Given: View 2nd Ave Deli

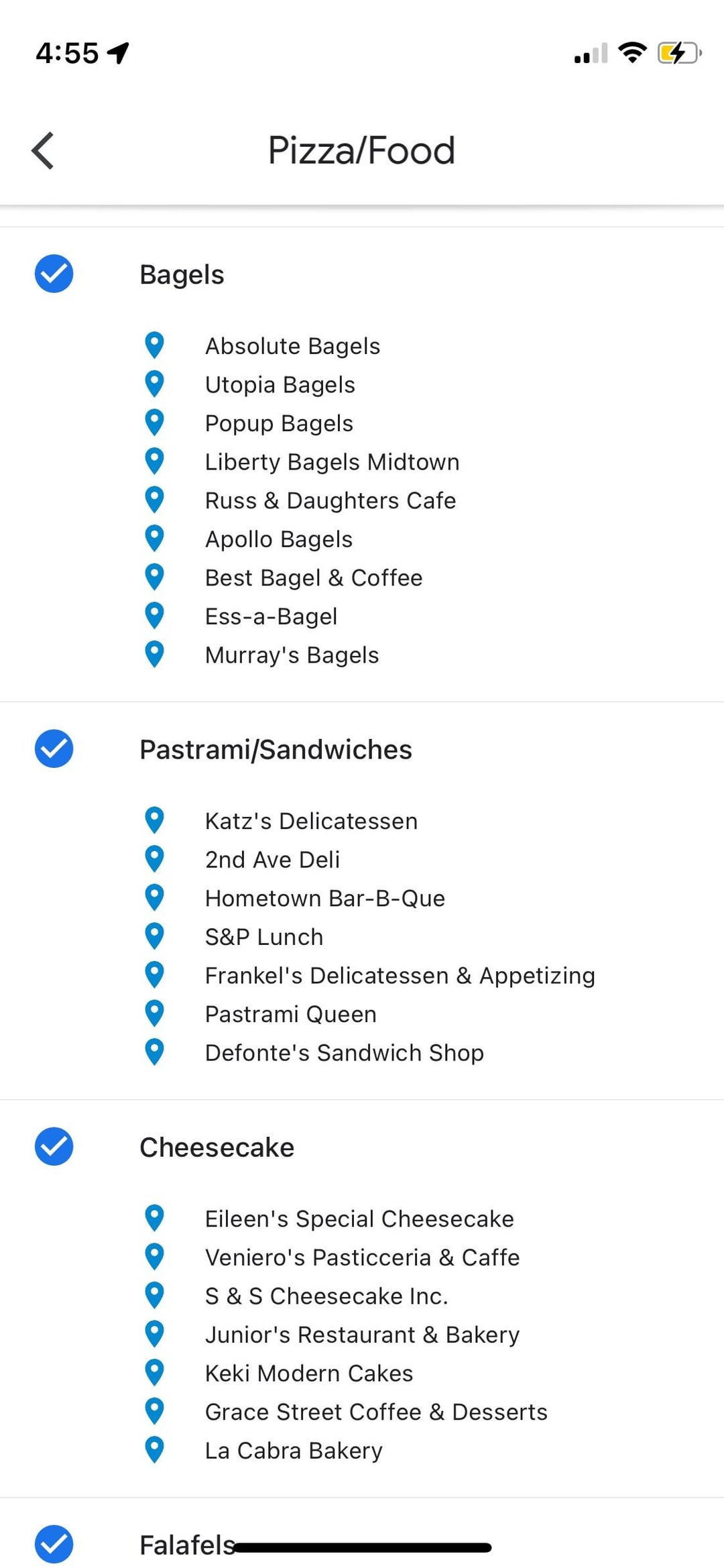Looking at the screenshot, I should point(272,860).
